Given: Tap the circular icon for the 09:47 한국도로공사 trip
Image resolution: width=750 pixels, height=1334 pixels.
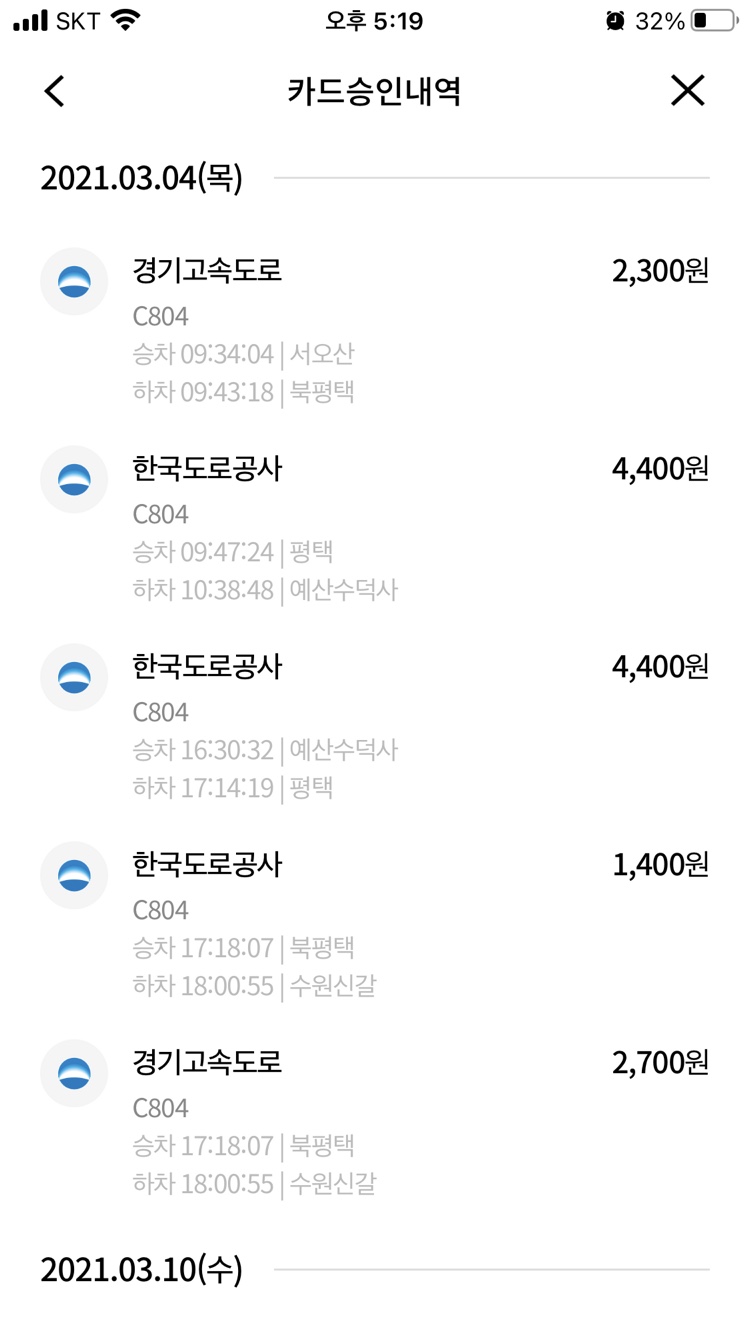Looking at the screenshot, I should (73, 480).
